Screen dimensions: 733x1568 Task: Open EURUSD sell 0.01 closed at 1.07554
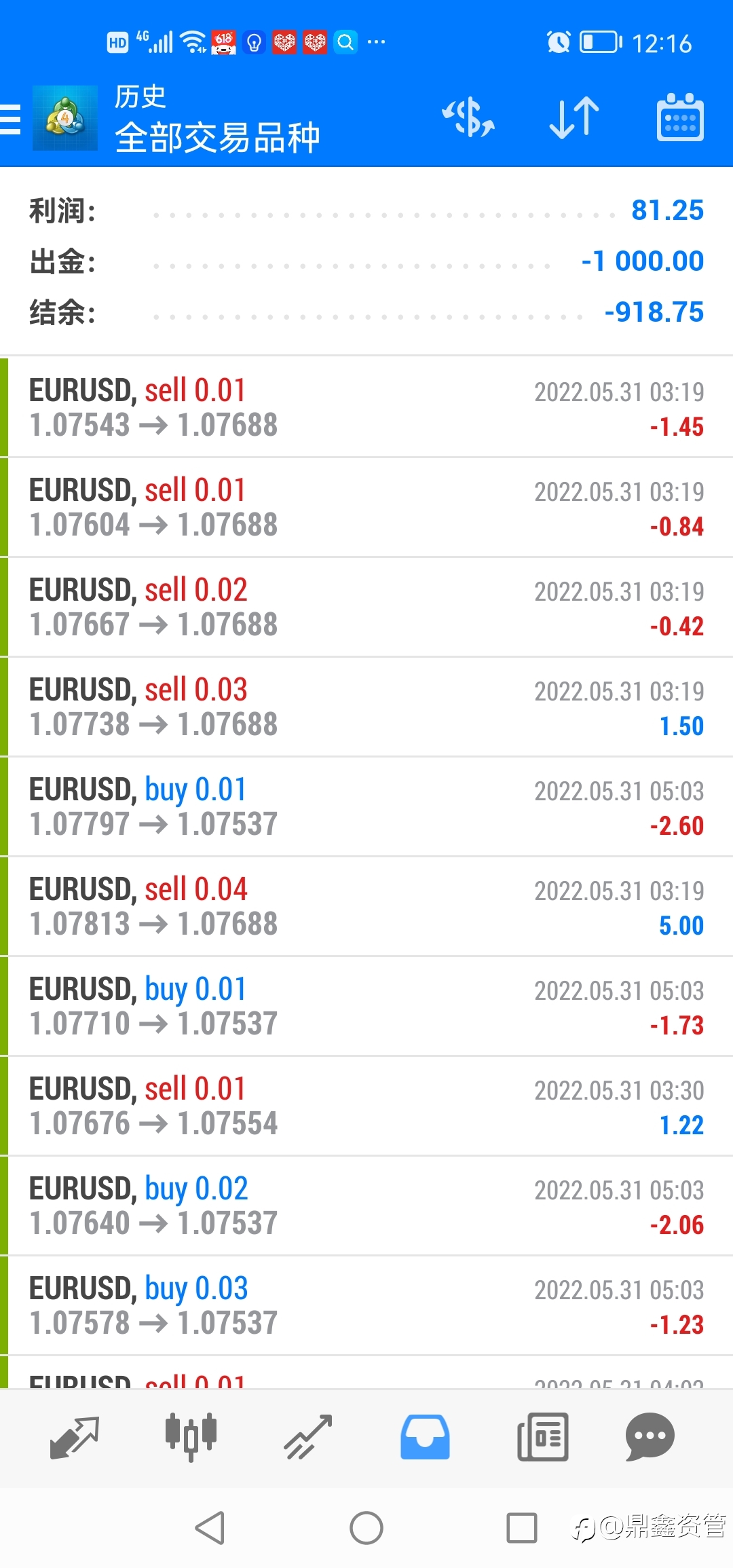366,1106
